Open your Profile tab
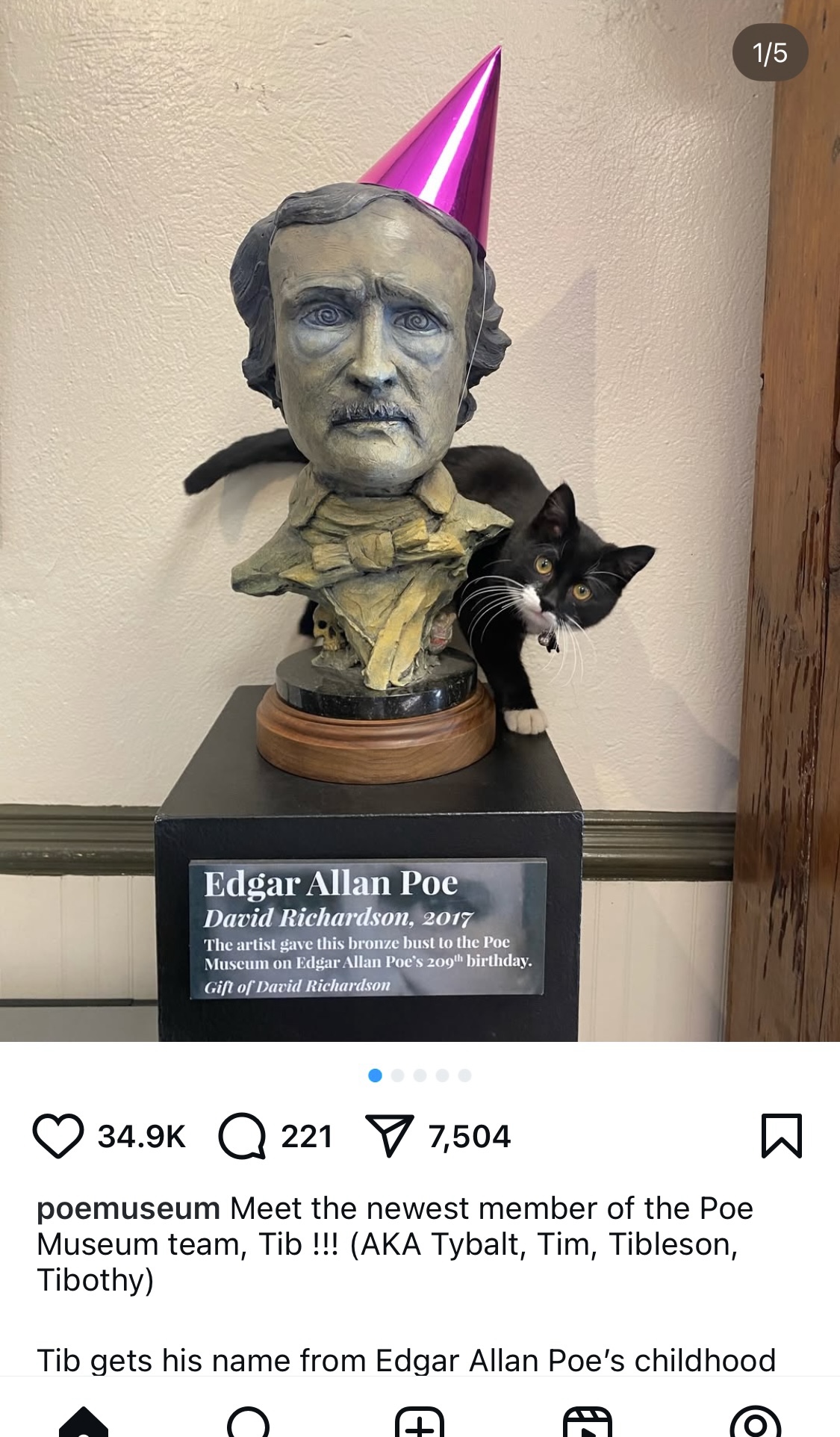This screenshot has height=1437, width=840. coord(755,1421)
